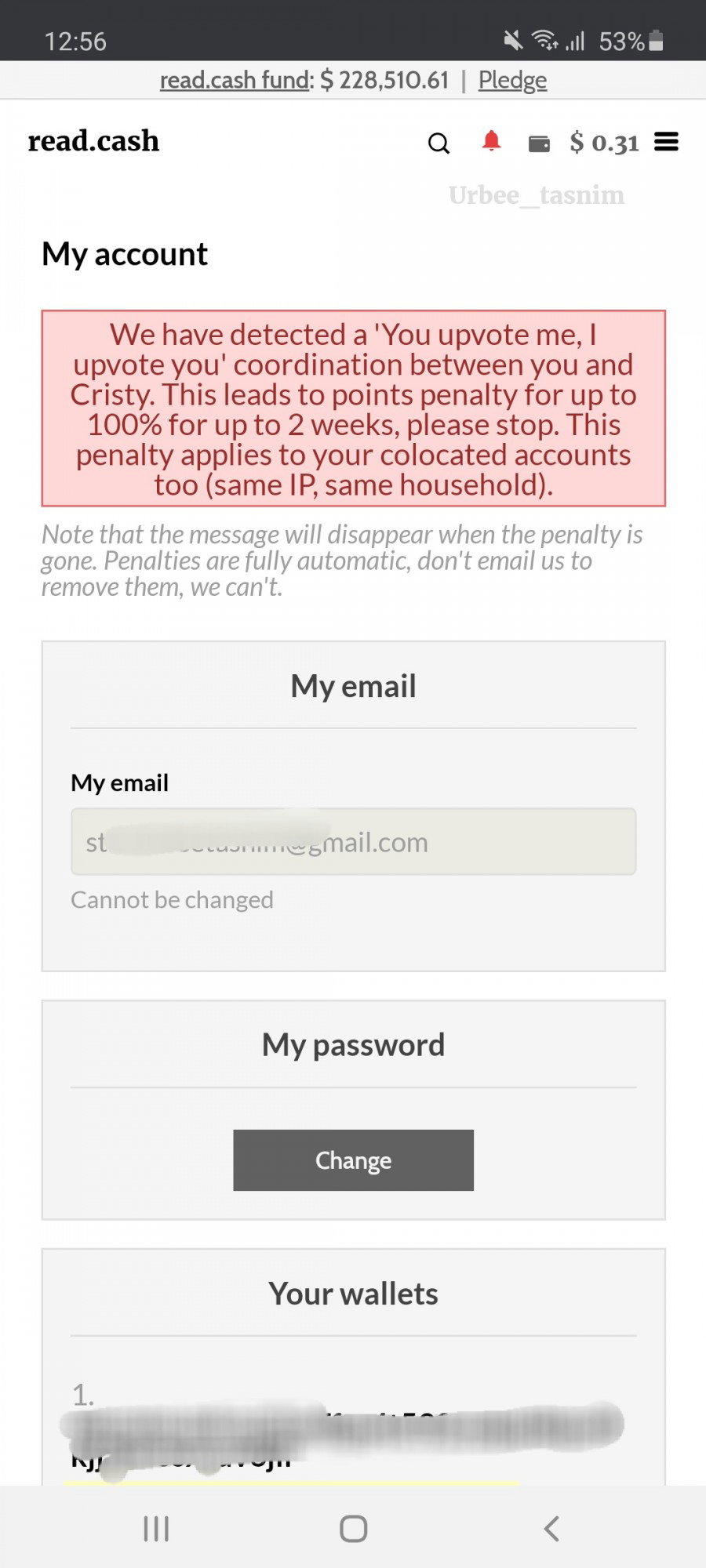Open the hamburger menu
This screenshot has height=1568, width=706.
tap(667, 142)
